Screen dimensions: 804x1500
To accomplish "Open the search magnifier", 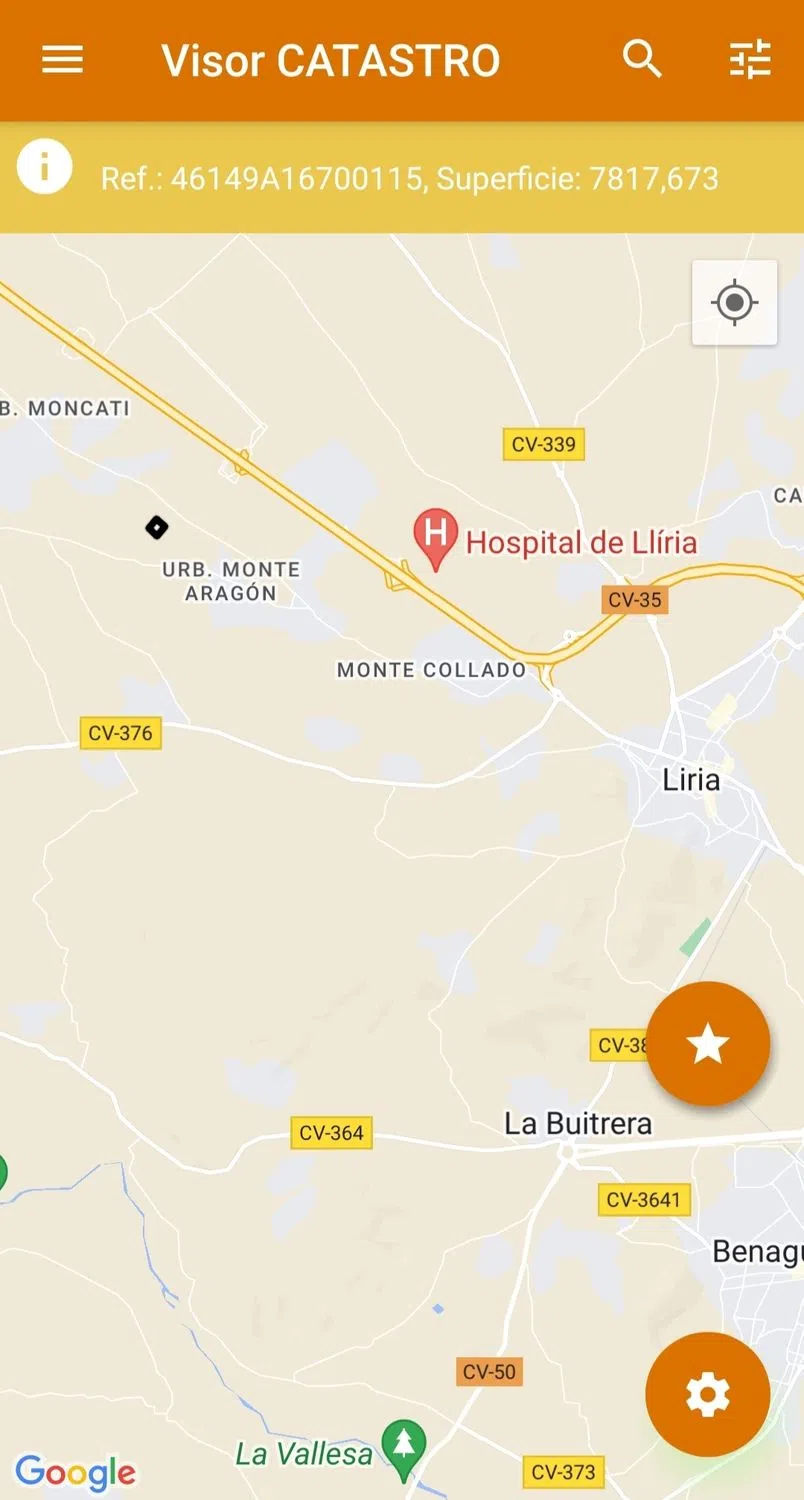I will [x=642, y=60].
